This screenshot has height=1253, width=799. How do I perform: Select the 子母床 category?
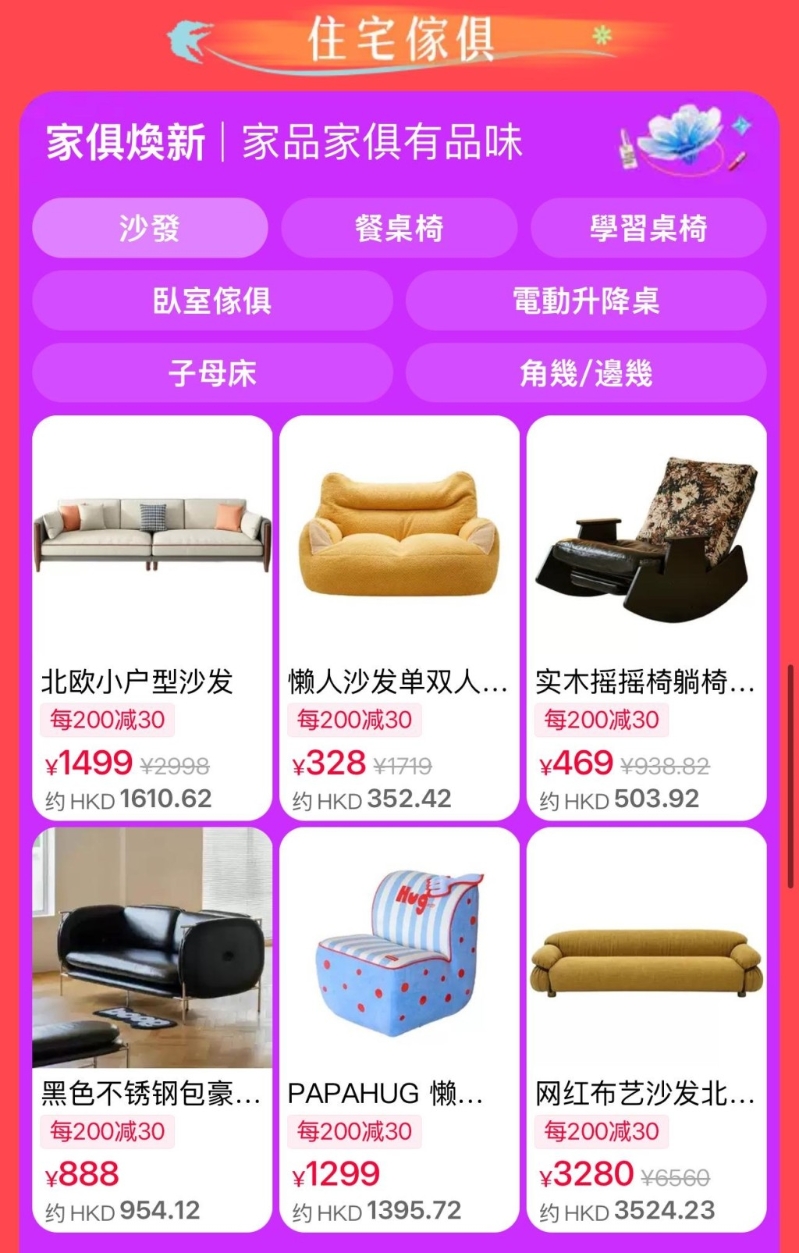(213, 374)
